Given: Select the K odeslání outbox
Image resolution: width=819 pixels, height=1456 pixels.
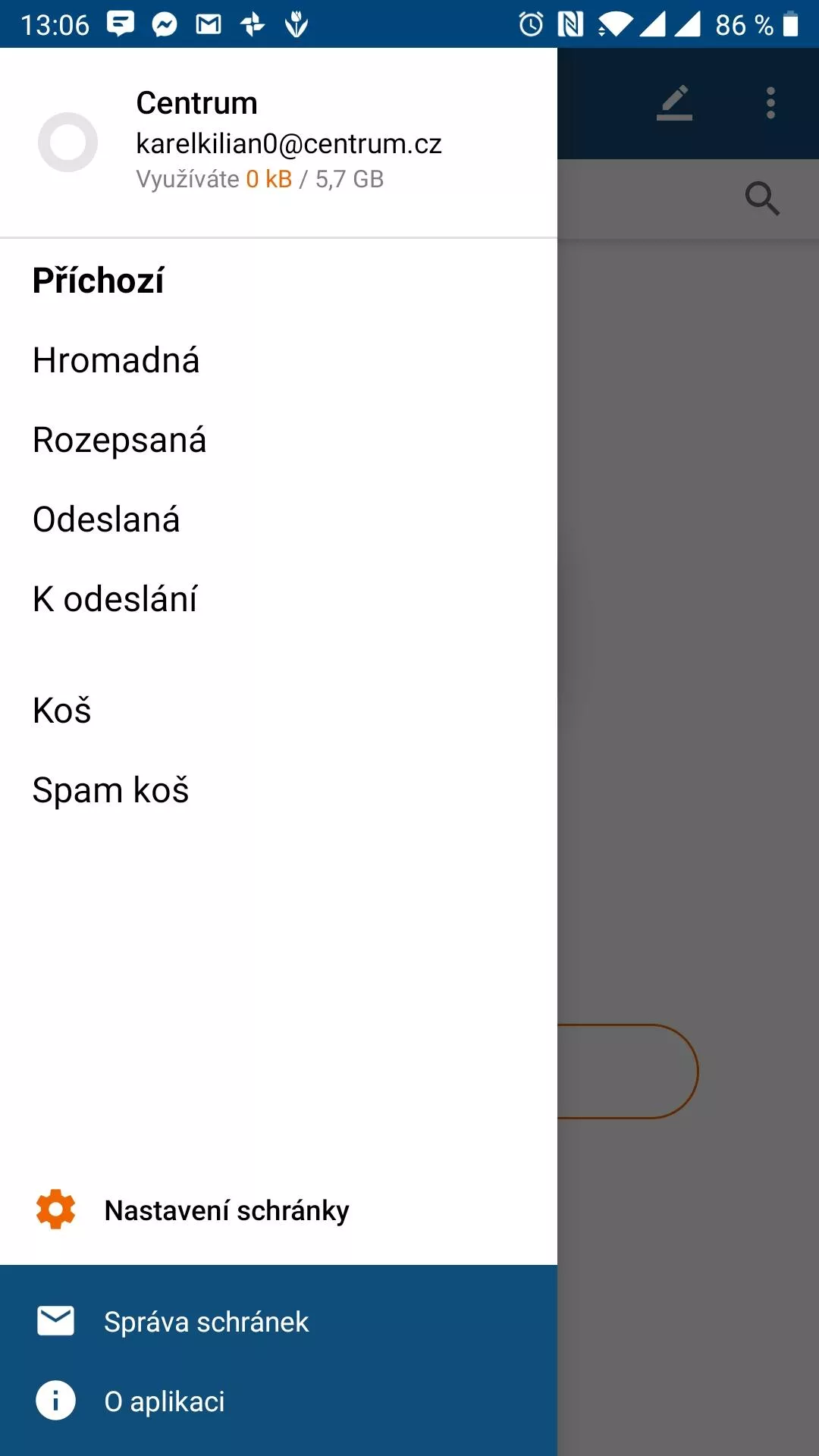Looking at the screenshot, I should point(278,599).
